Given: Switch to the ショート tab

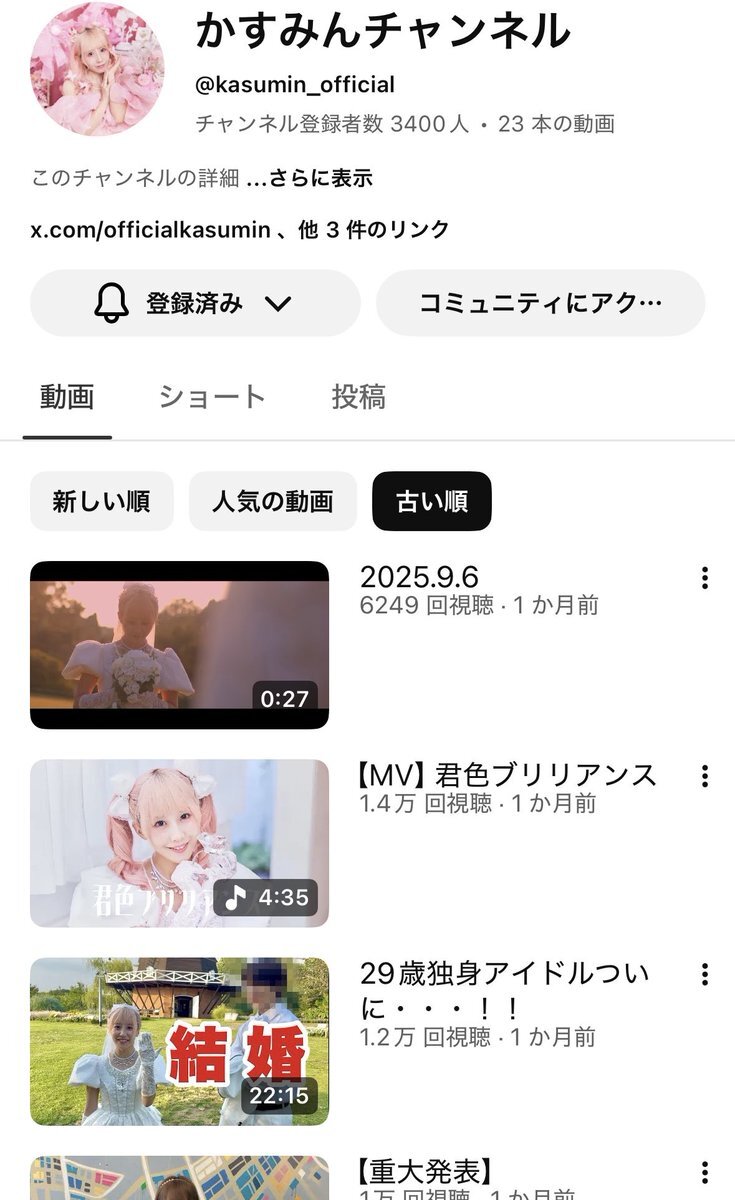Looking at the screenshot, I should click(212, 397).
